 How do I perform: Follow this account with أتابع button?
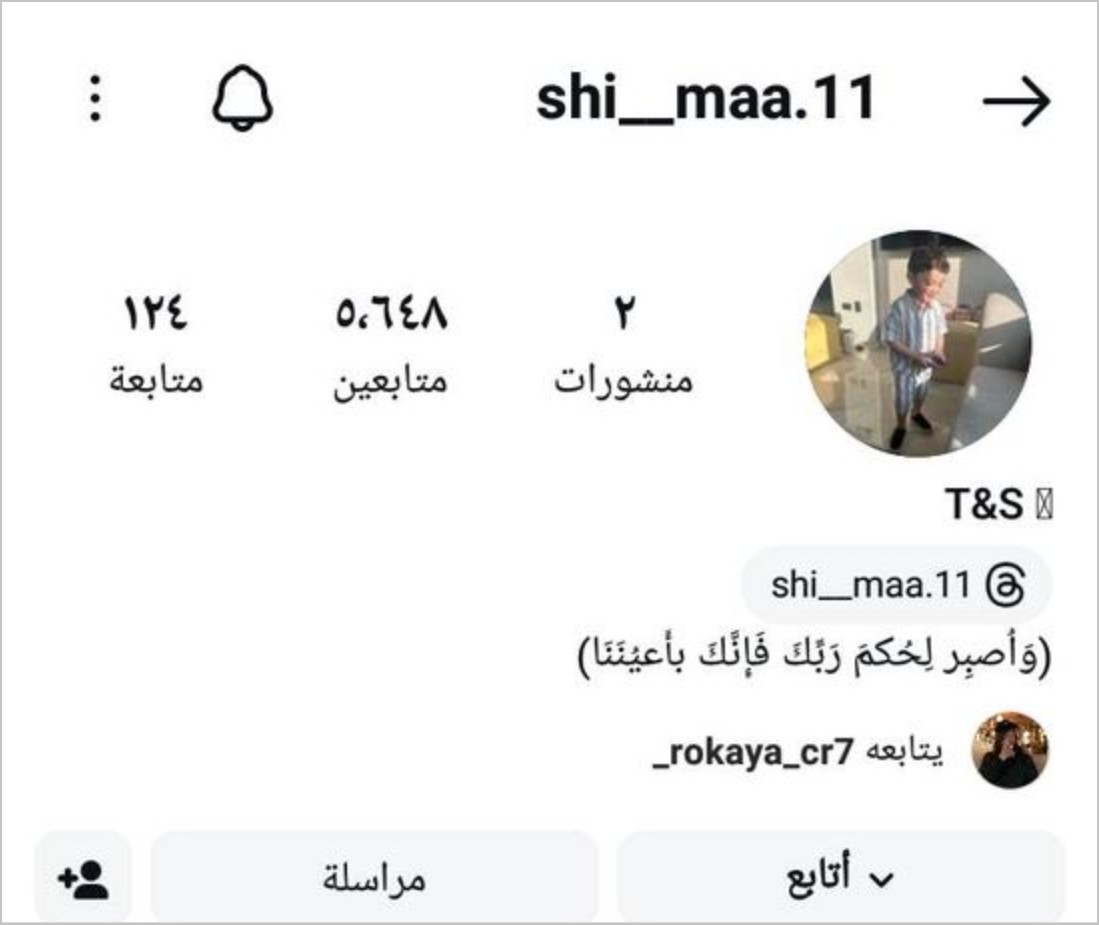[x=840, y=878]
